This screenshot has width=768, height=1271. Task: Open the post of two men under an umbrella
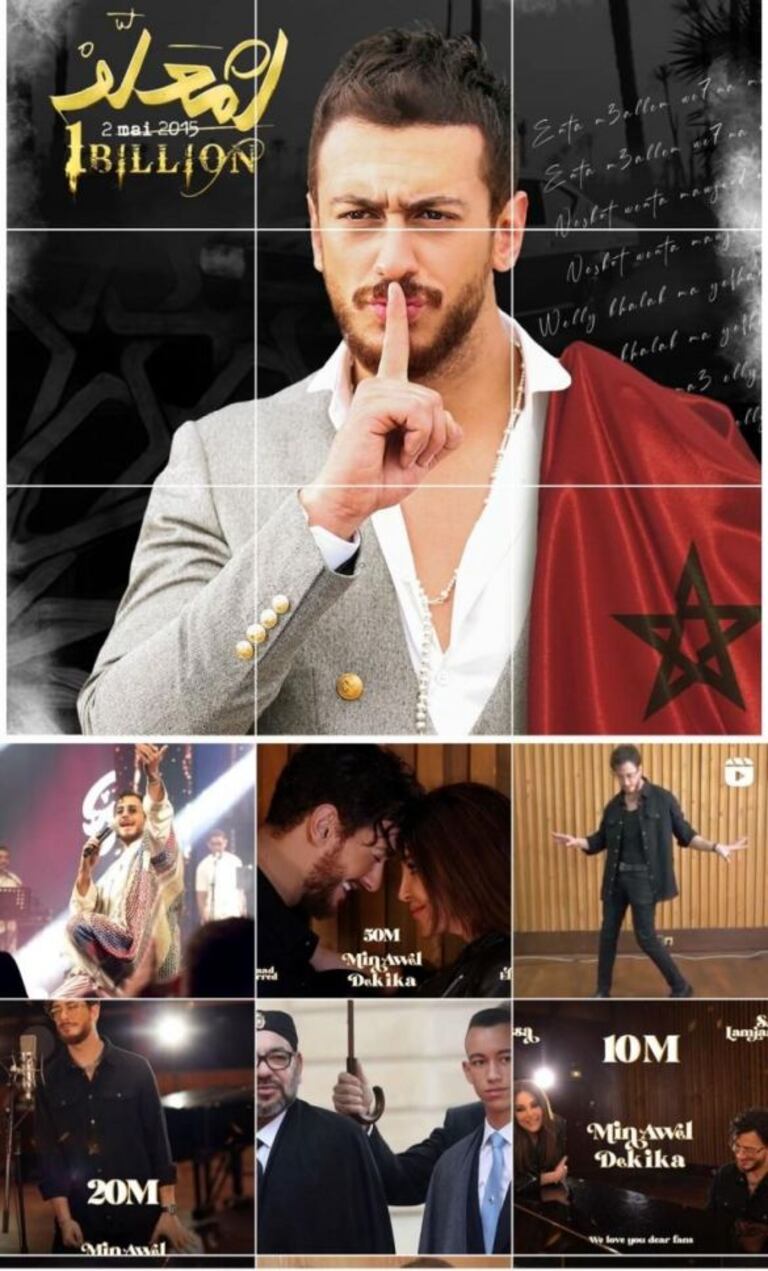tap(384, 1126)
